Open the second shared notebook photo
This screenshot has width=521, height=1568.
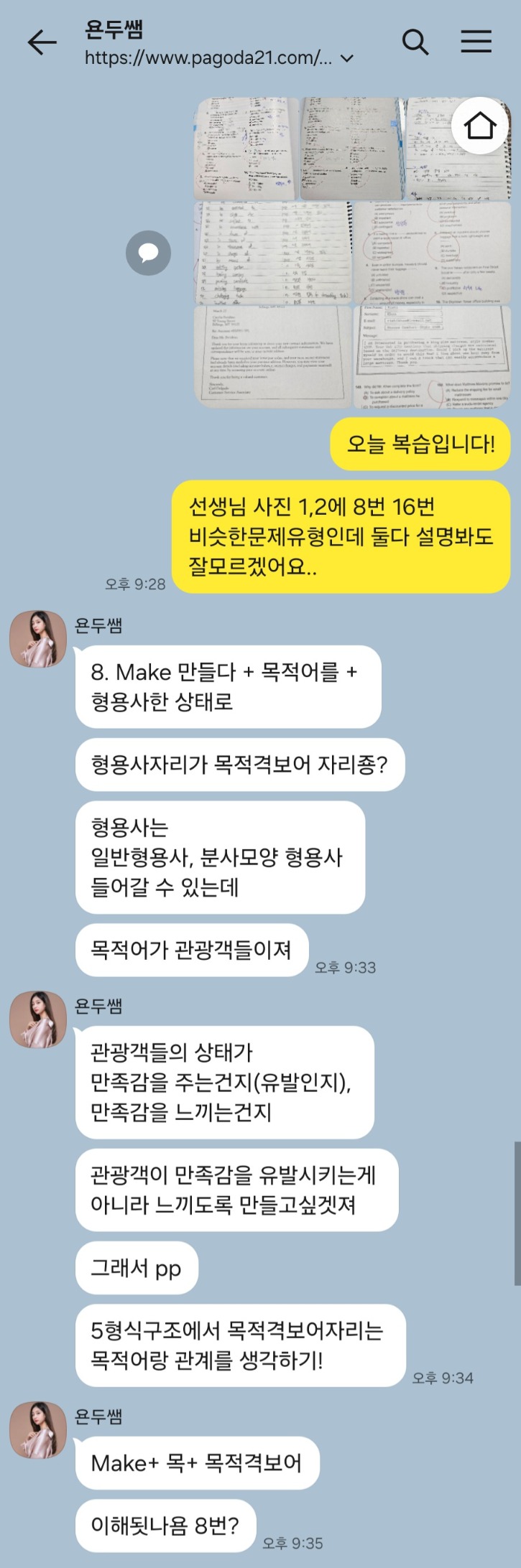[351, 149]
